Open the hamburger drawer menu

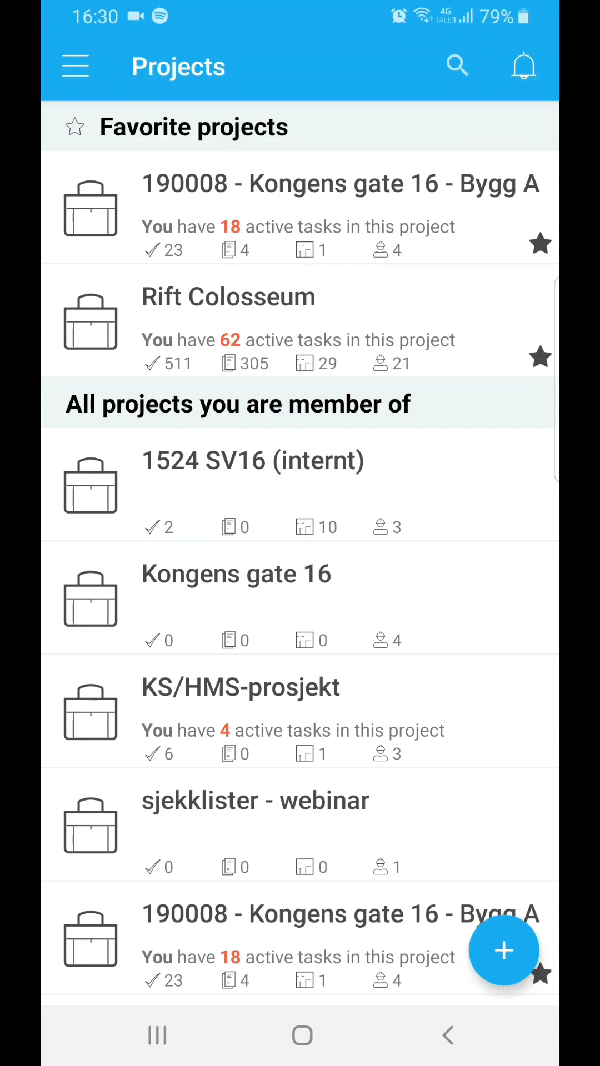coord(75,67)
